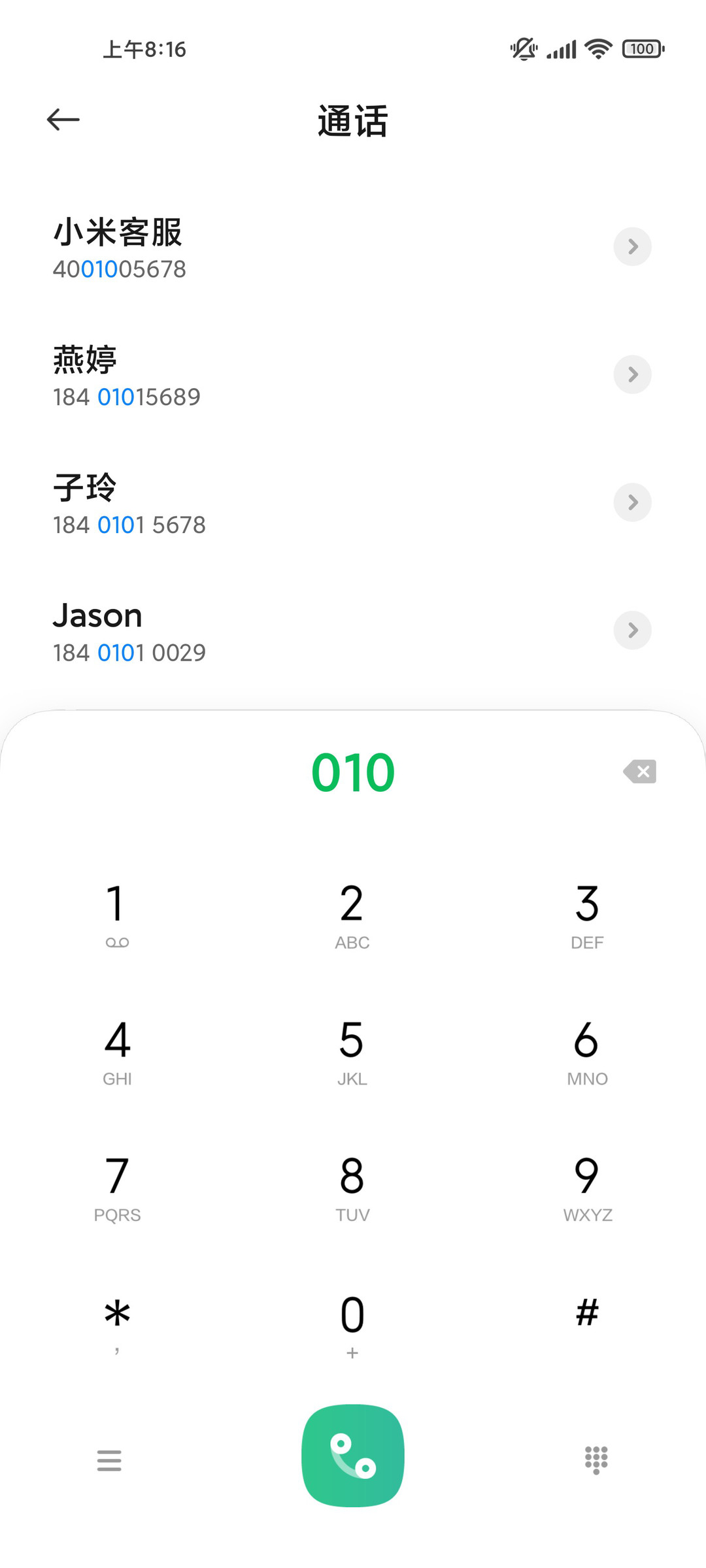Select the contact 子玲
Image resolution: width=706 pixels, height=1568 pixels.
(x=353, y=504)
